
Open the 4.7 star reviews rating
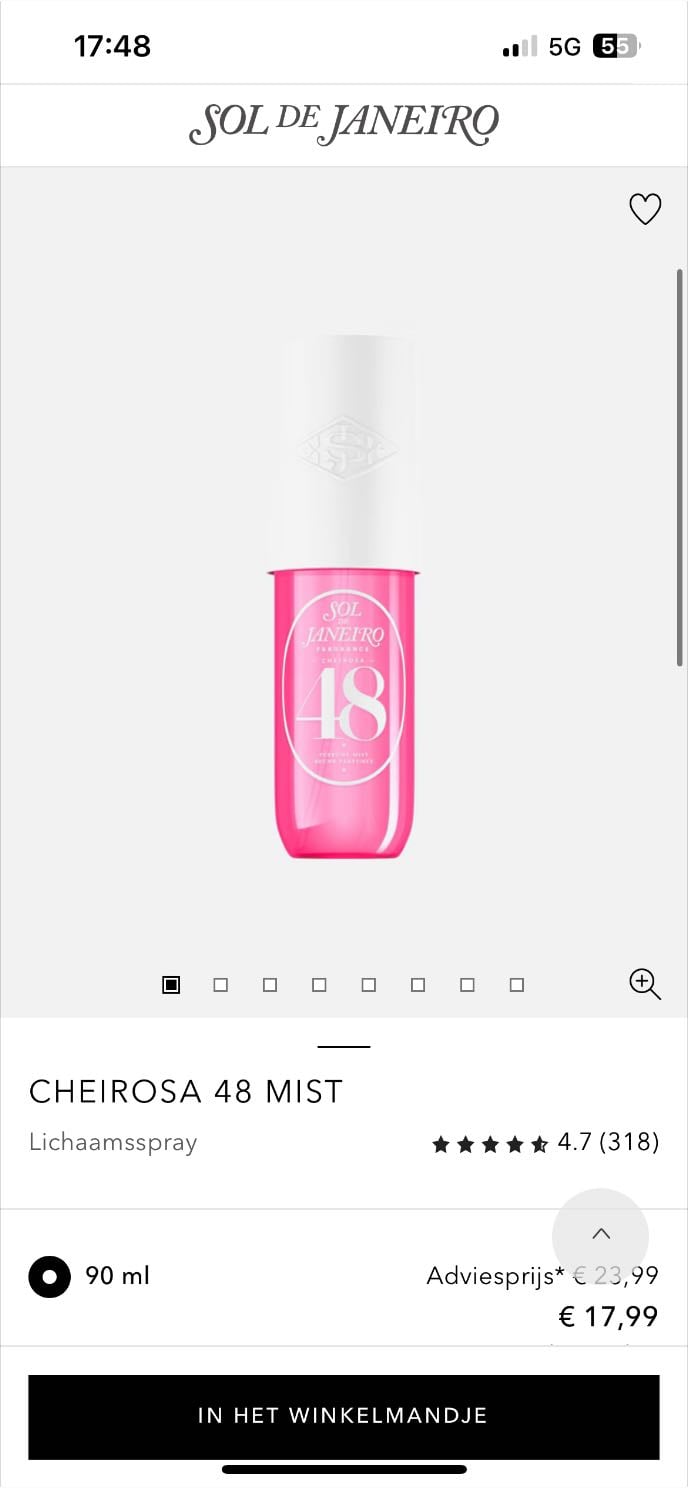coord(545,1143)
